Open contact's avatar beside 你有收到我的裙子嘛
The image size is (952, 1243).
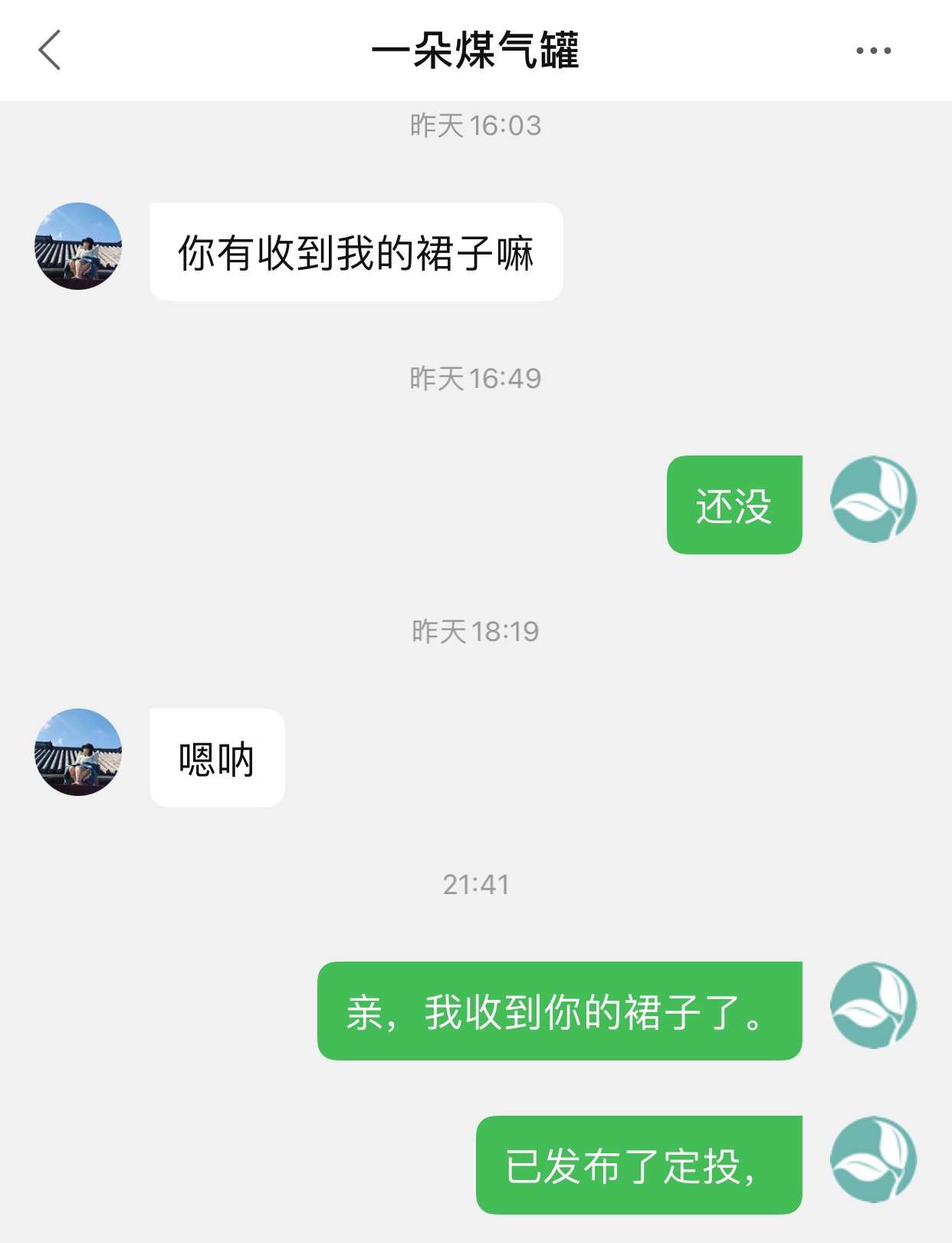[x=78, y=246]
